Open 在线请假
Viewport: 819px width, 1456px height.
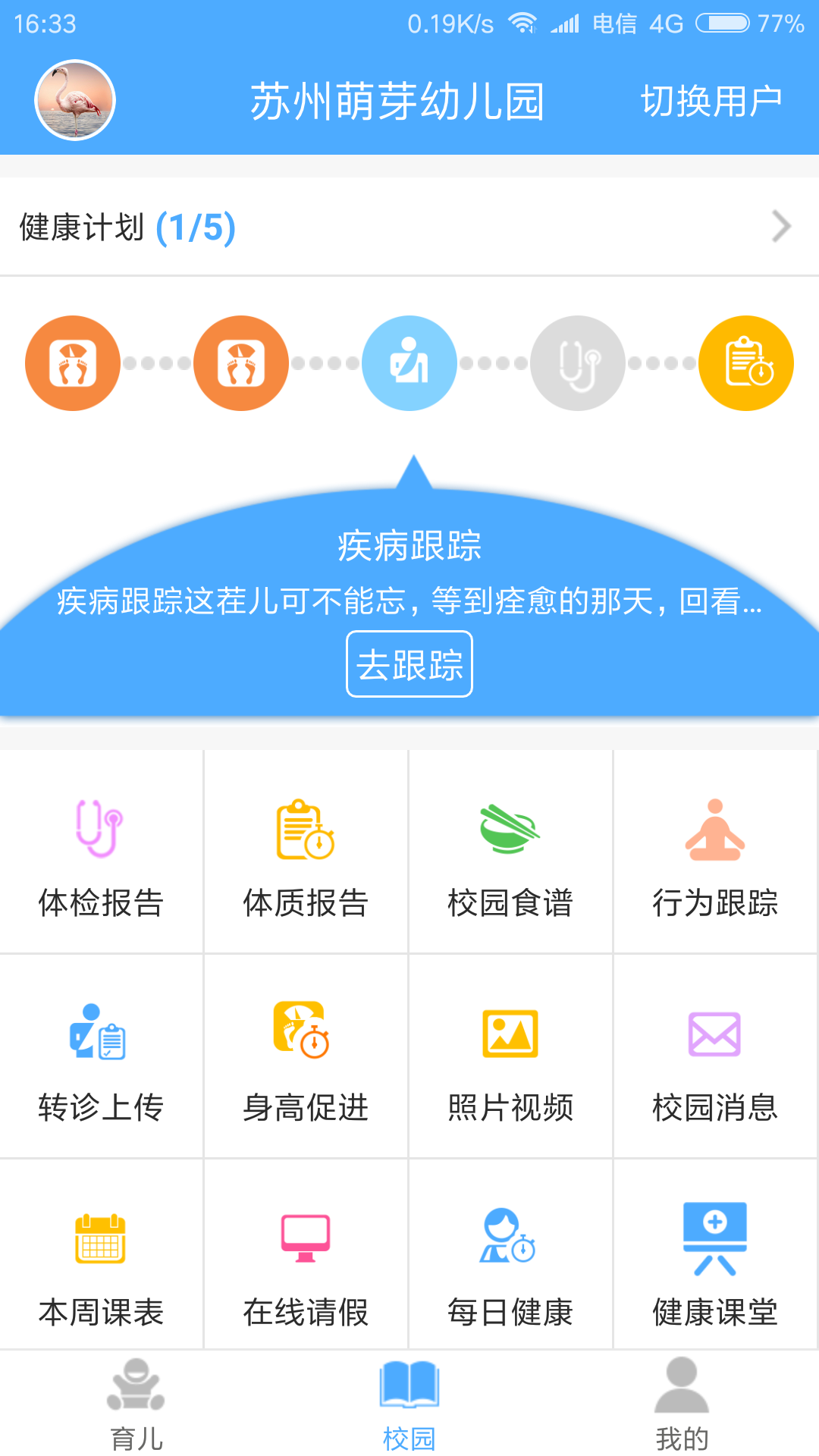(306, 1259)
